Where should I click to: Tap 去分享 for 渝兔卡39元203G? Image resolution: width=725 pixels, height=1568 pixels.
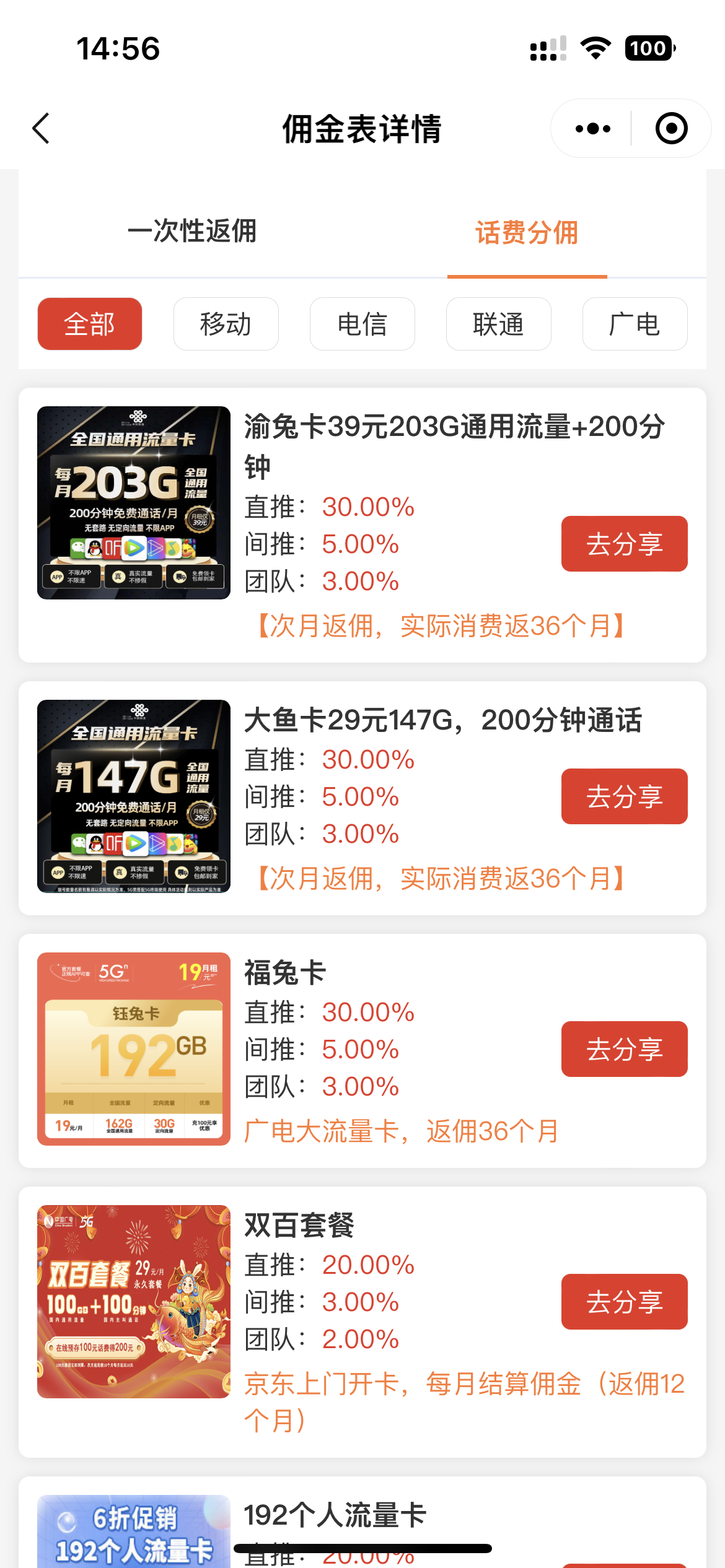[x=625, y=544]
